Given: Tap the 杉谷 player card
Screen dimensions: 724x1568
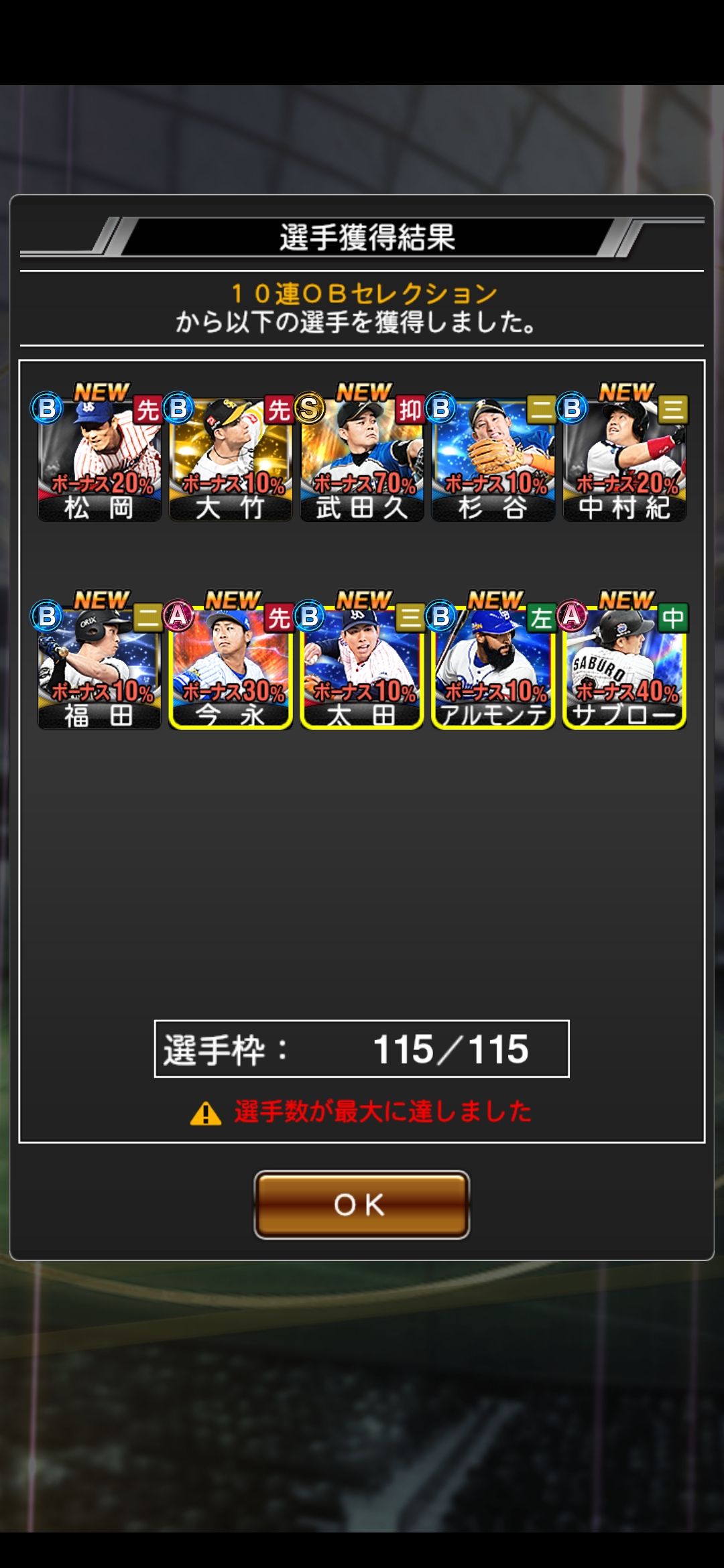Looking at the screenshot, I should [x=493, y=459].
